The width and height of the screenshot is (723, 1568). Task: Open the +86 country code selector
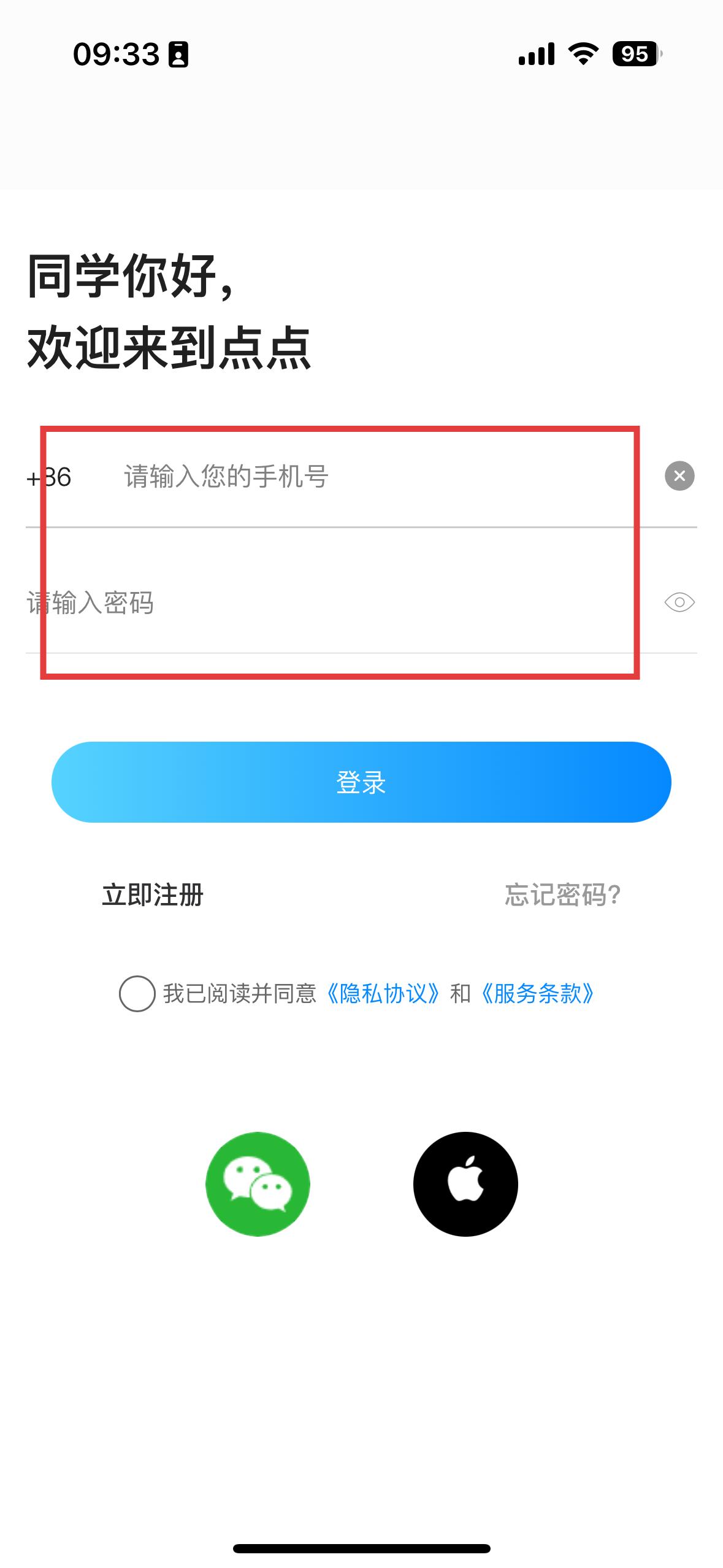[x=49, y=477]
